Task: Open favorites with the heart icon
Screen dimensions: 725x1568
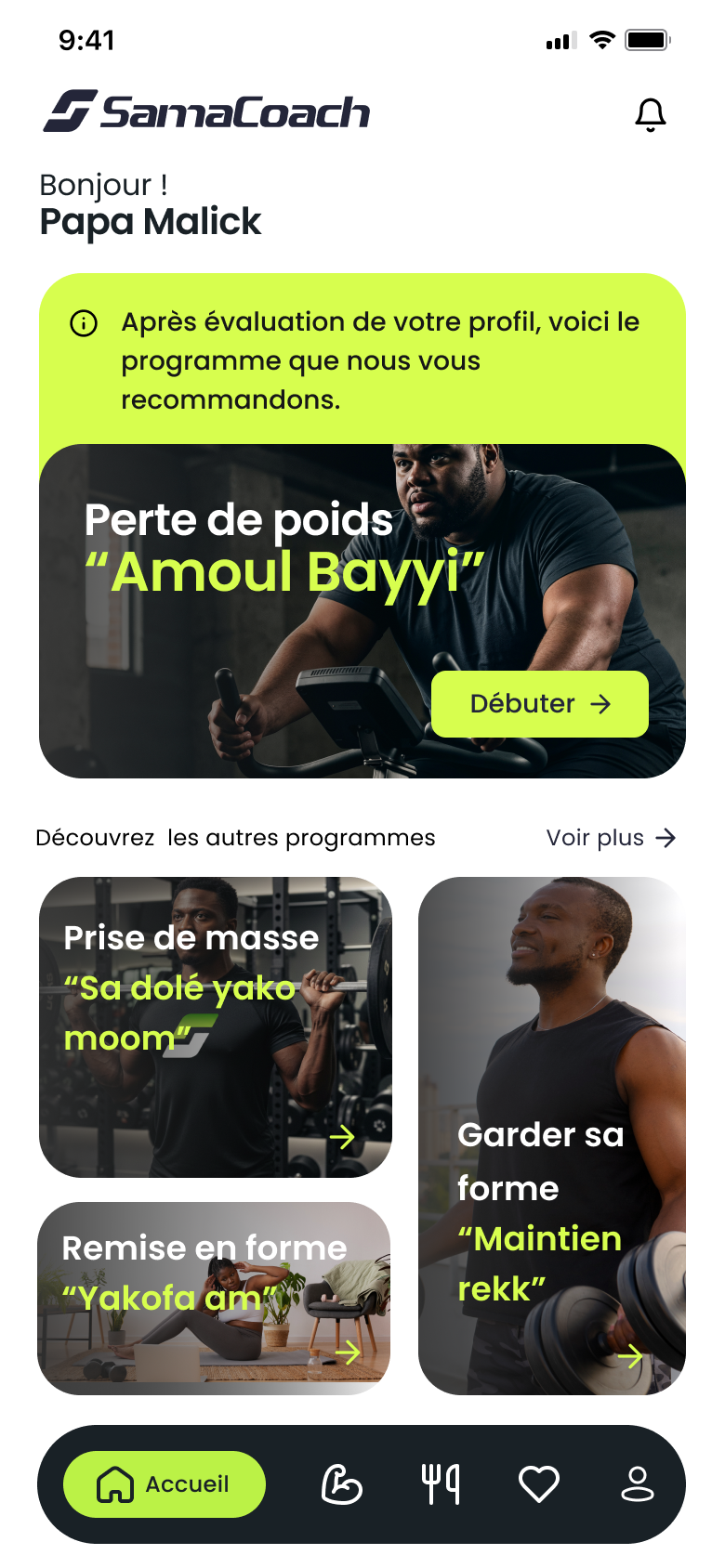Action: click(x=539, y=1484)
